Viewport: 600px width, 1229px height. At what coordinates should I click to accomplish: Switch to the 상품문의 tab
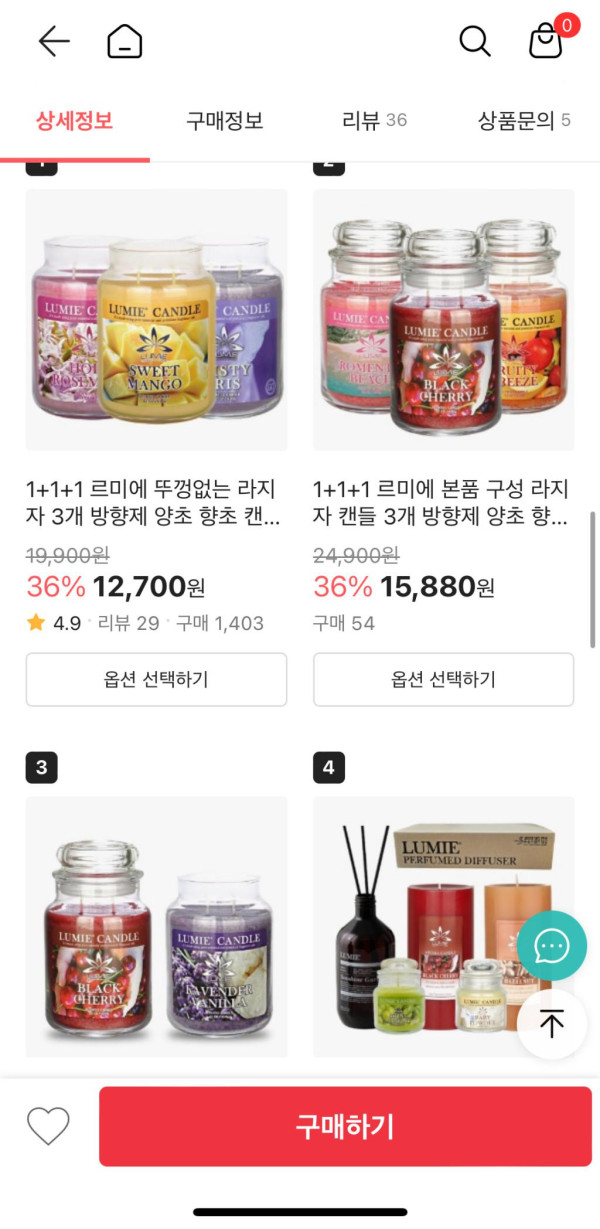click(524, 121)
